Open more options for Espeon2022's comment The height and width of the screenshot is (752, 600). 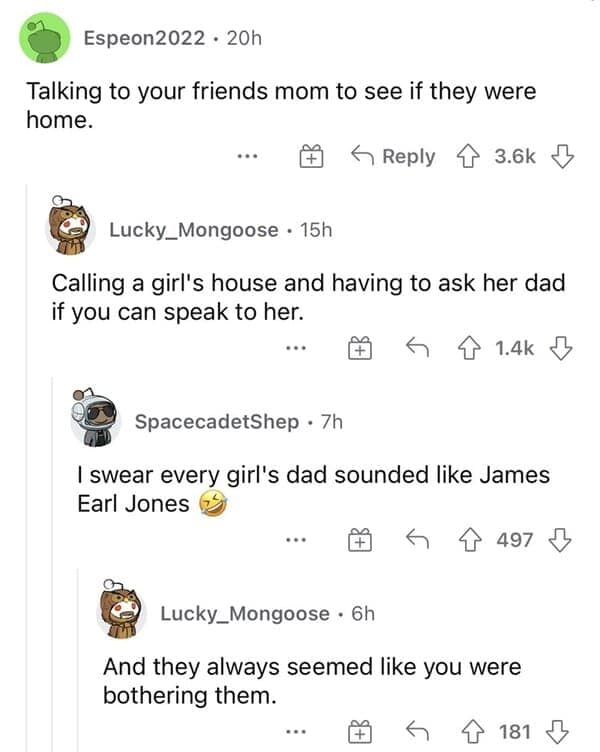[x=248, y=157]
